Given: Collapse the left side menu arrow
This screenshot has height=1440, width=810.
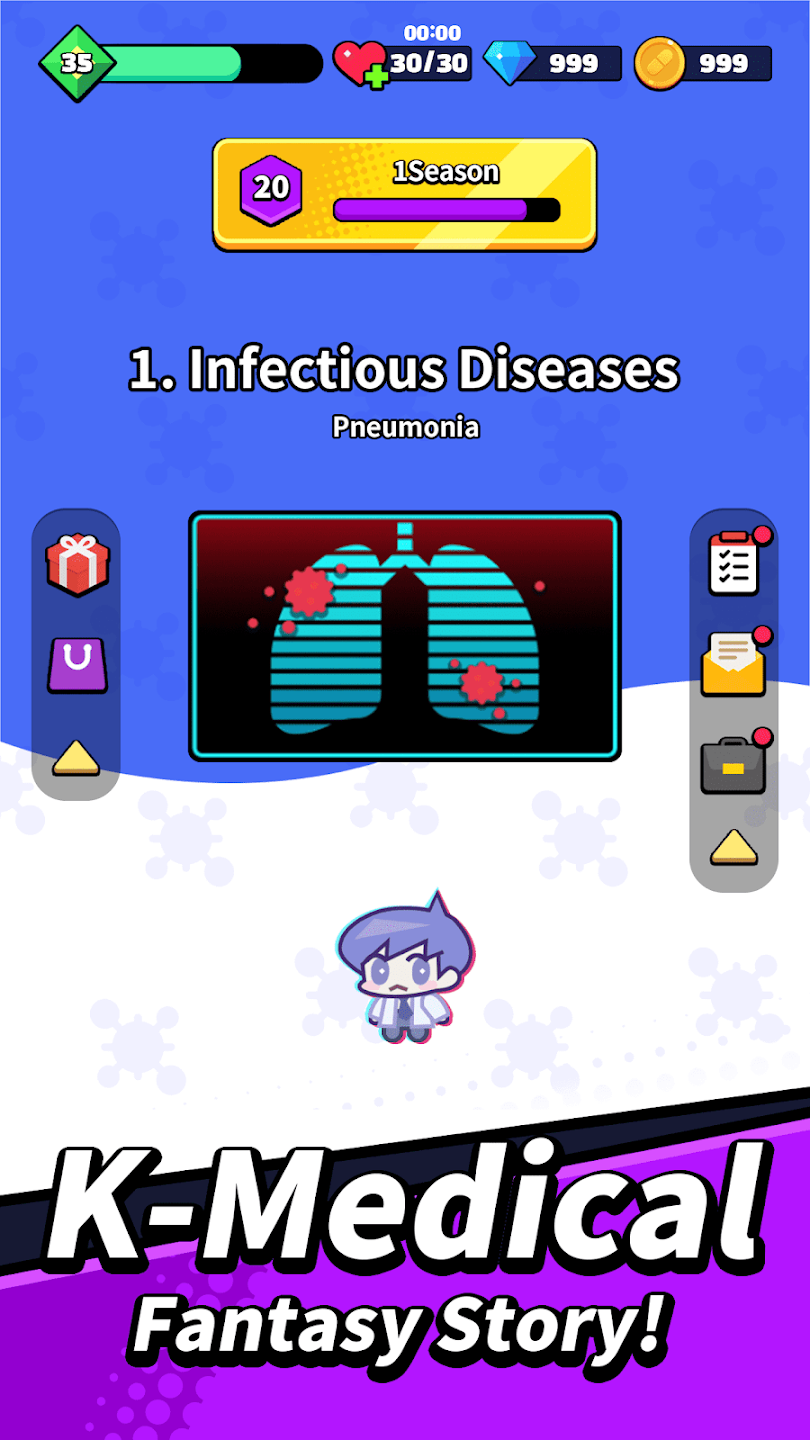Looking at the screenshot, I should [x=76, y=760].
